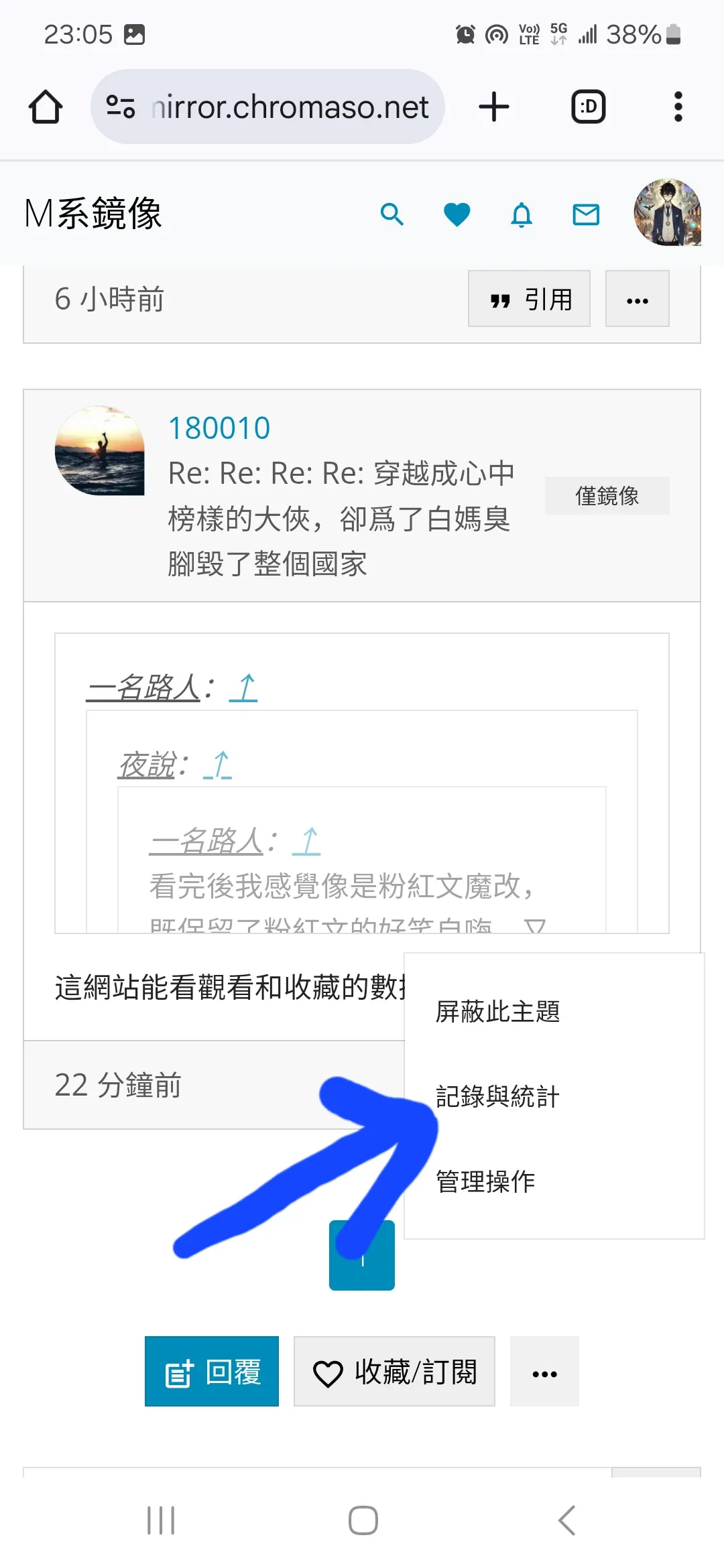Select 屏蔽此主題 from the menu

tap(497, 1011)
